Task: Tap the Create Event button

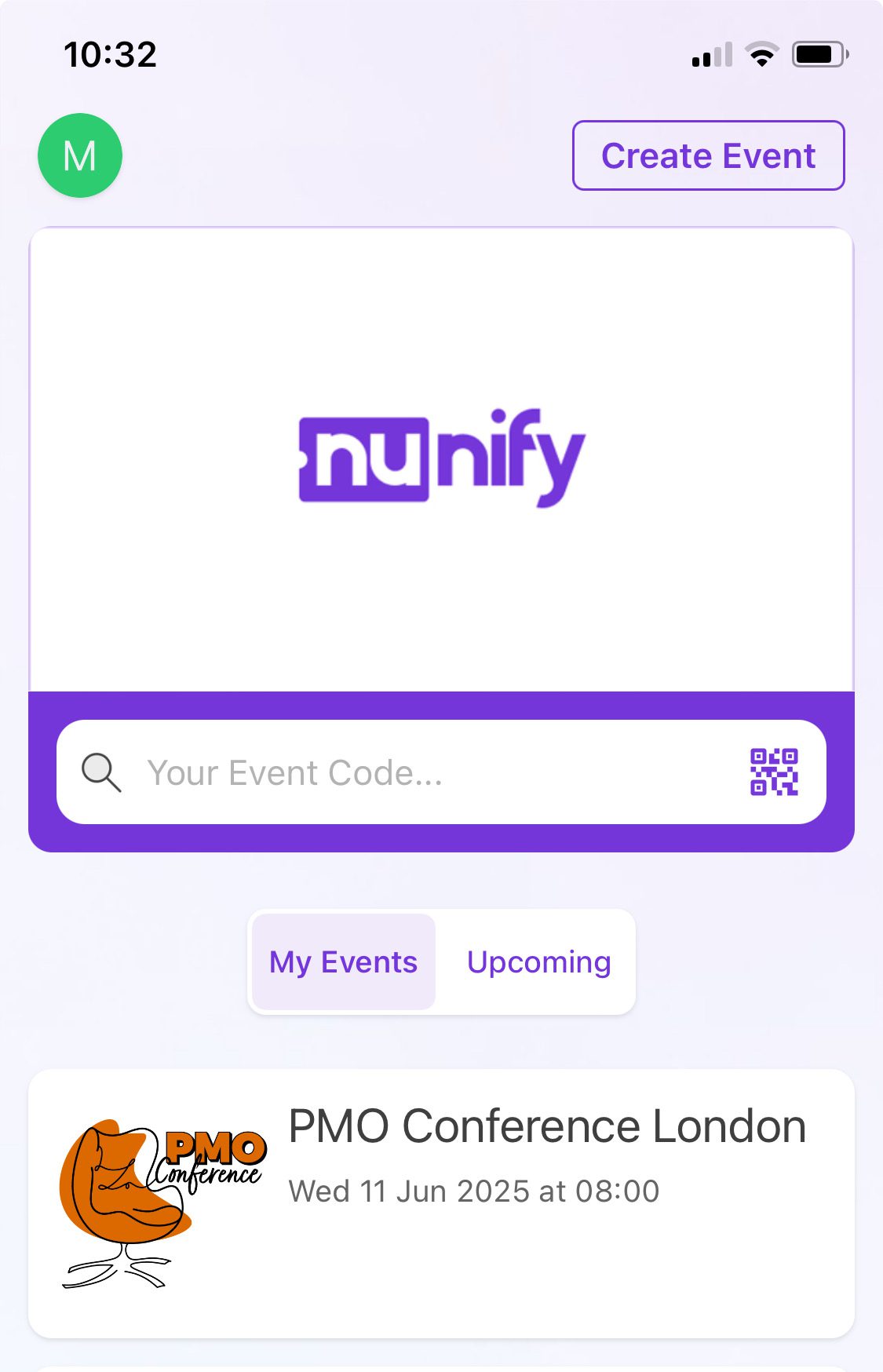Action: (708, 155)
